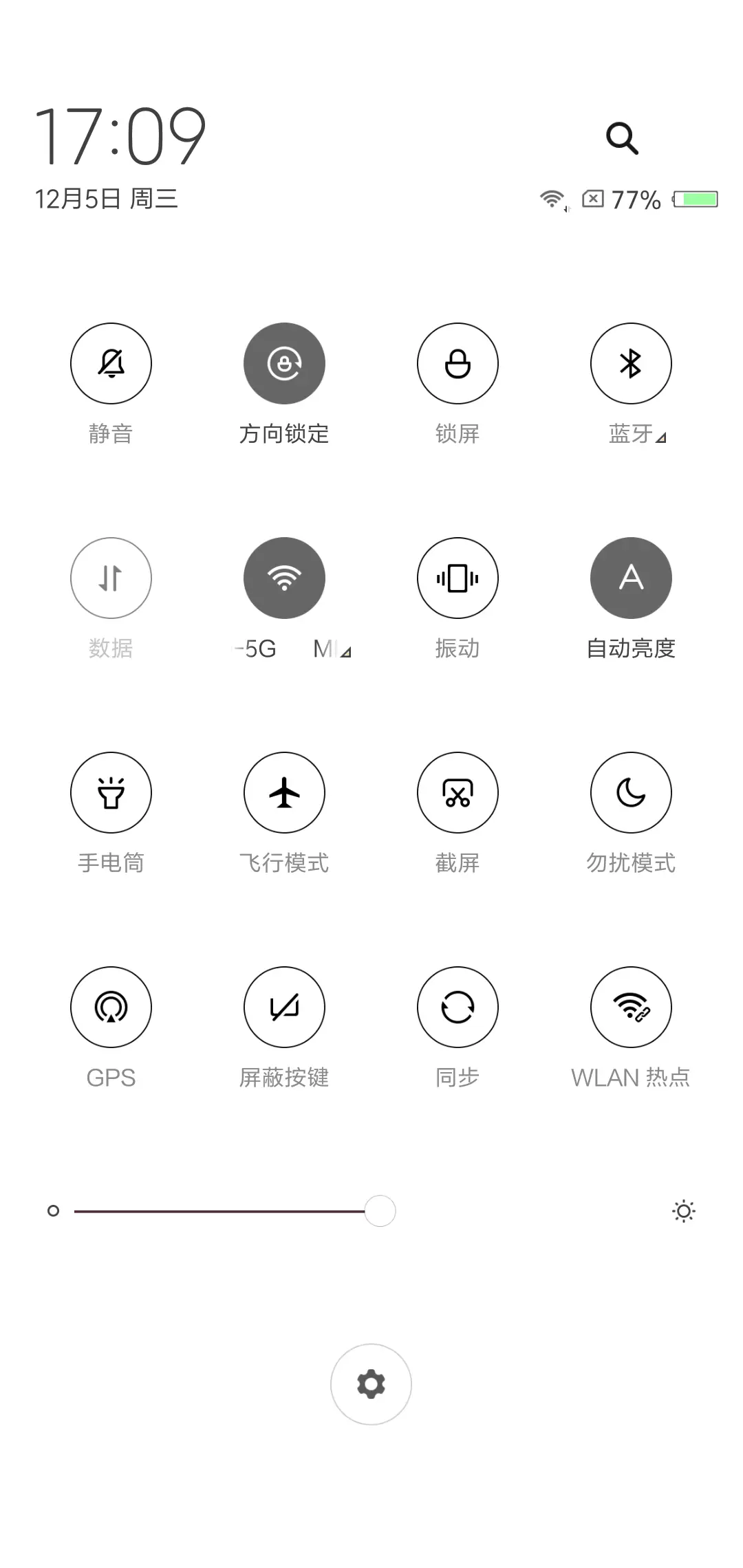The height and width of the screenshot is (1568, 743).
Task: Trigger a manual sync with 同步
Action: click(x=457, y=1007)
